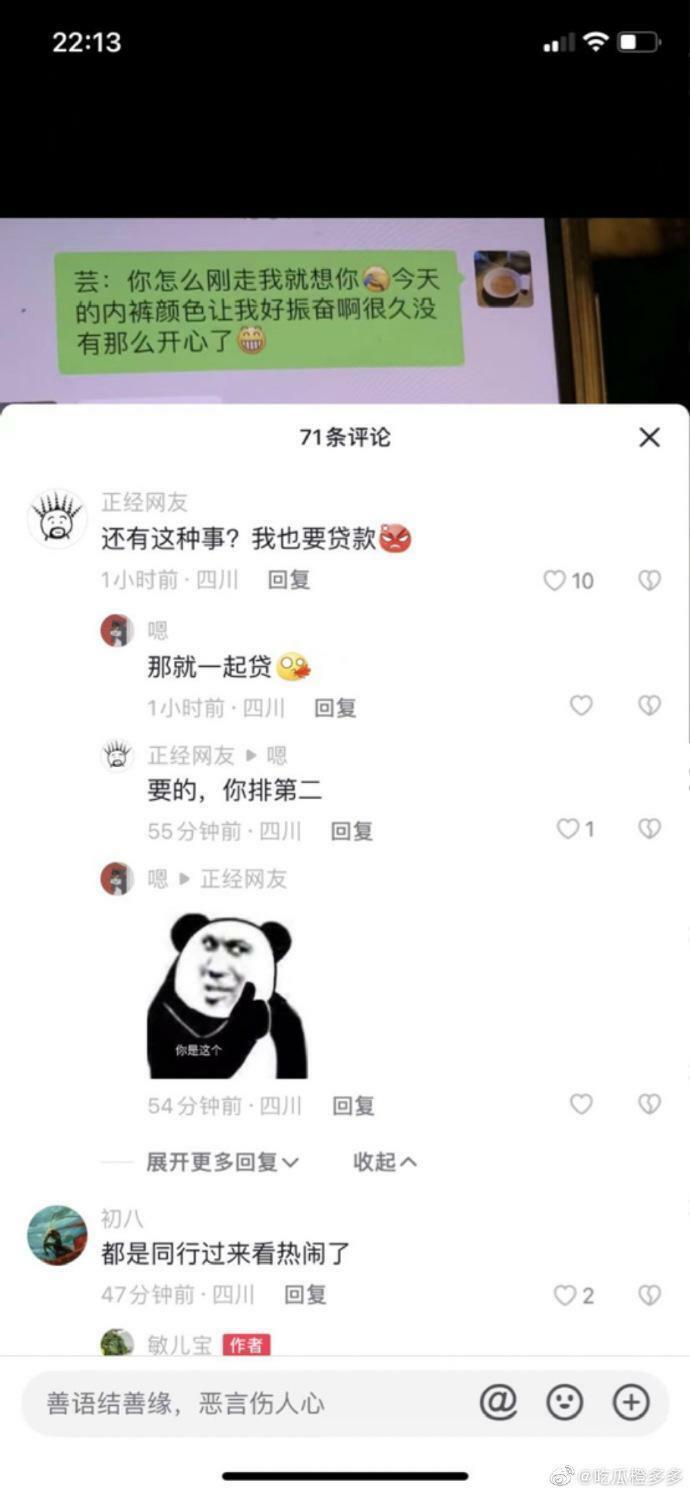Screen dimensions: 690x1493
Task: Reply to the comment 那就一起贷
Action: pyautogui.click(x=335, y=708)
